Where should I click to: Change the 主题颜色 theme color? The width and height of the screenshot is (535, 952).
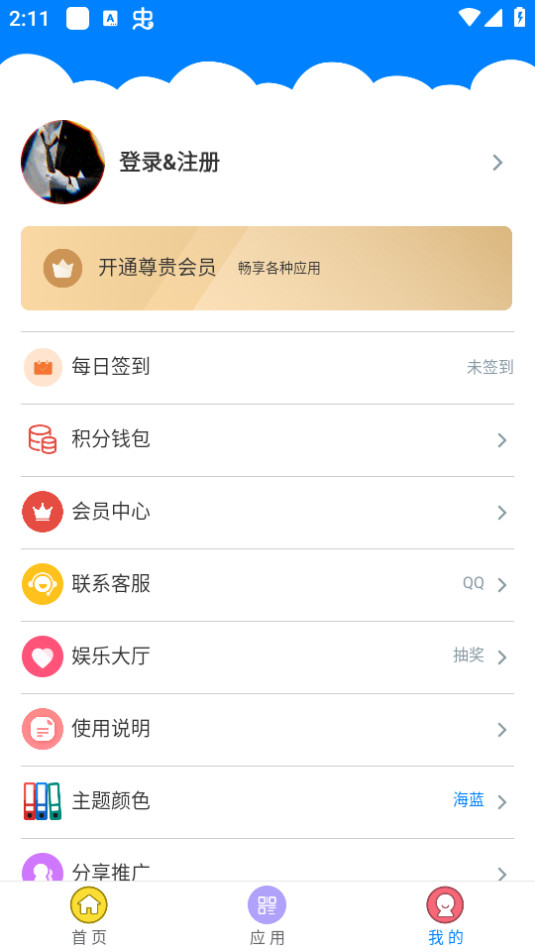coord(267,801)
